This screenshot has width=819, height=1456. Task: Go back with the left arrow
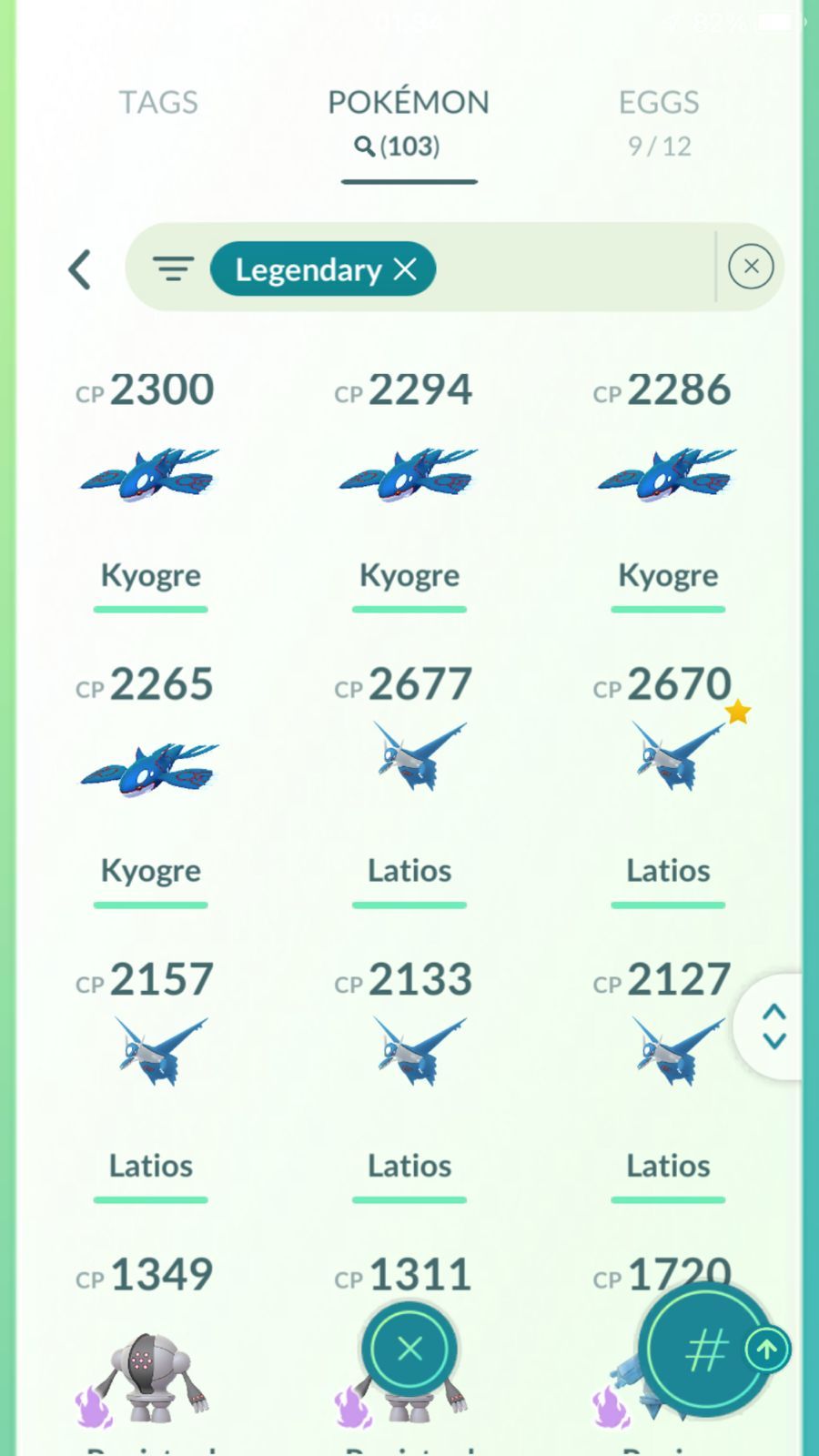coord(80,269)
